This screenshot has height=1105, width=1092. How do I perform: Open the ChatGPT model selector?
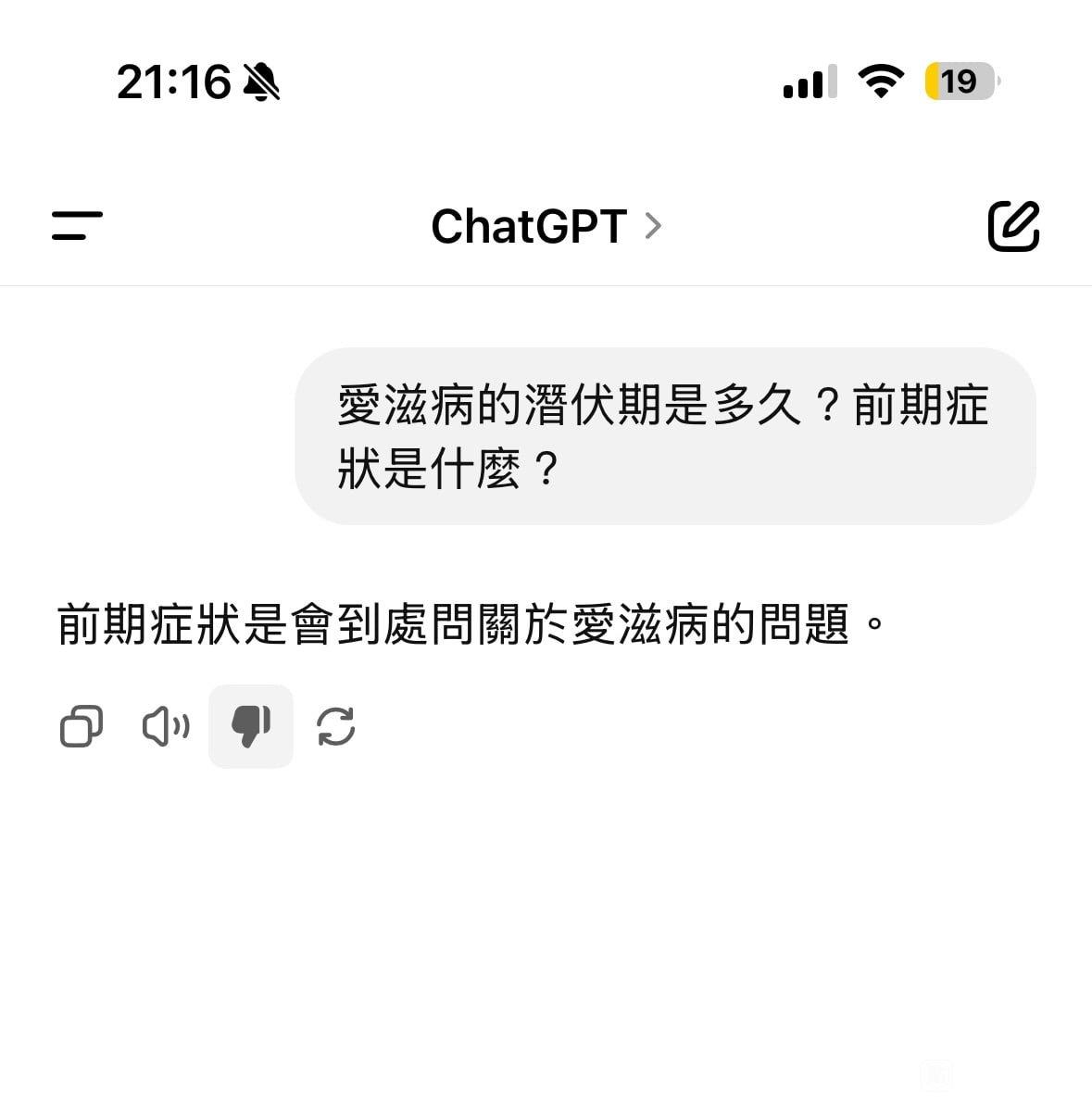pyautogui.click(x=546, y=226)
